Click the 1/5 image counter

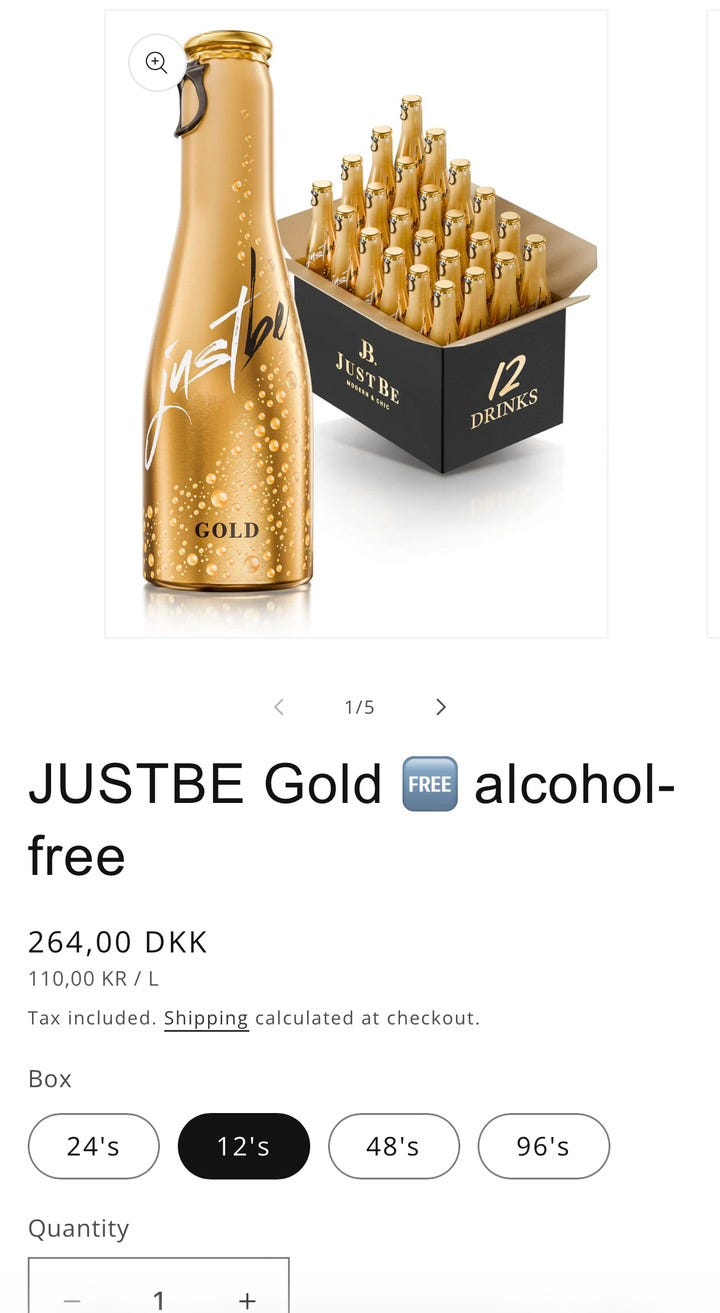[360, 707]
